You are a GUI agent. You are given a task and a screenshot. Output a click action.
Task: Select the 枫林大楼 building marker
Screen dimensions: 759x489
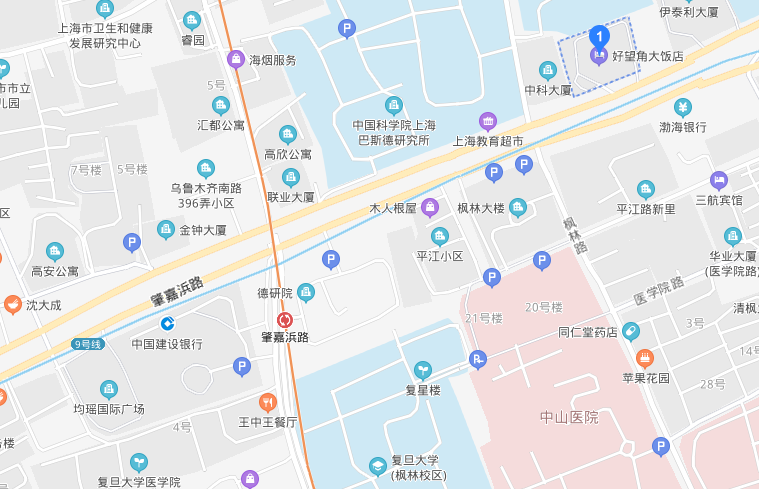coord(517,208)
